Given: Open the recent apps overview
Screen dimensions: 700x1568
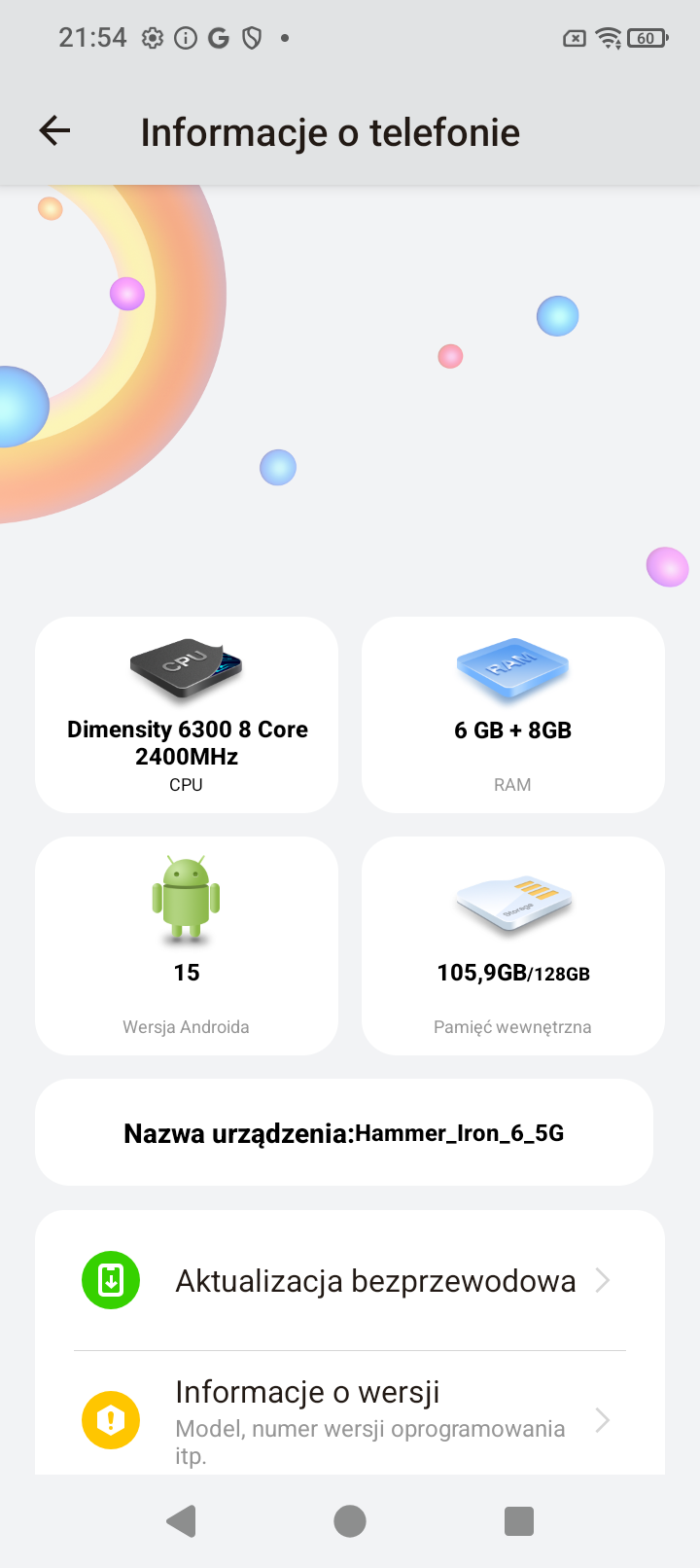Looking at the screenshot, I should (519, 1521).
